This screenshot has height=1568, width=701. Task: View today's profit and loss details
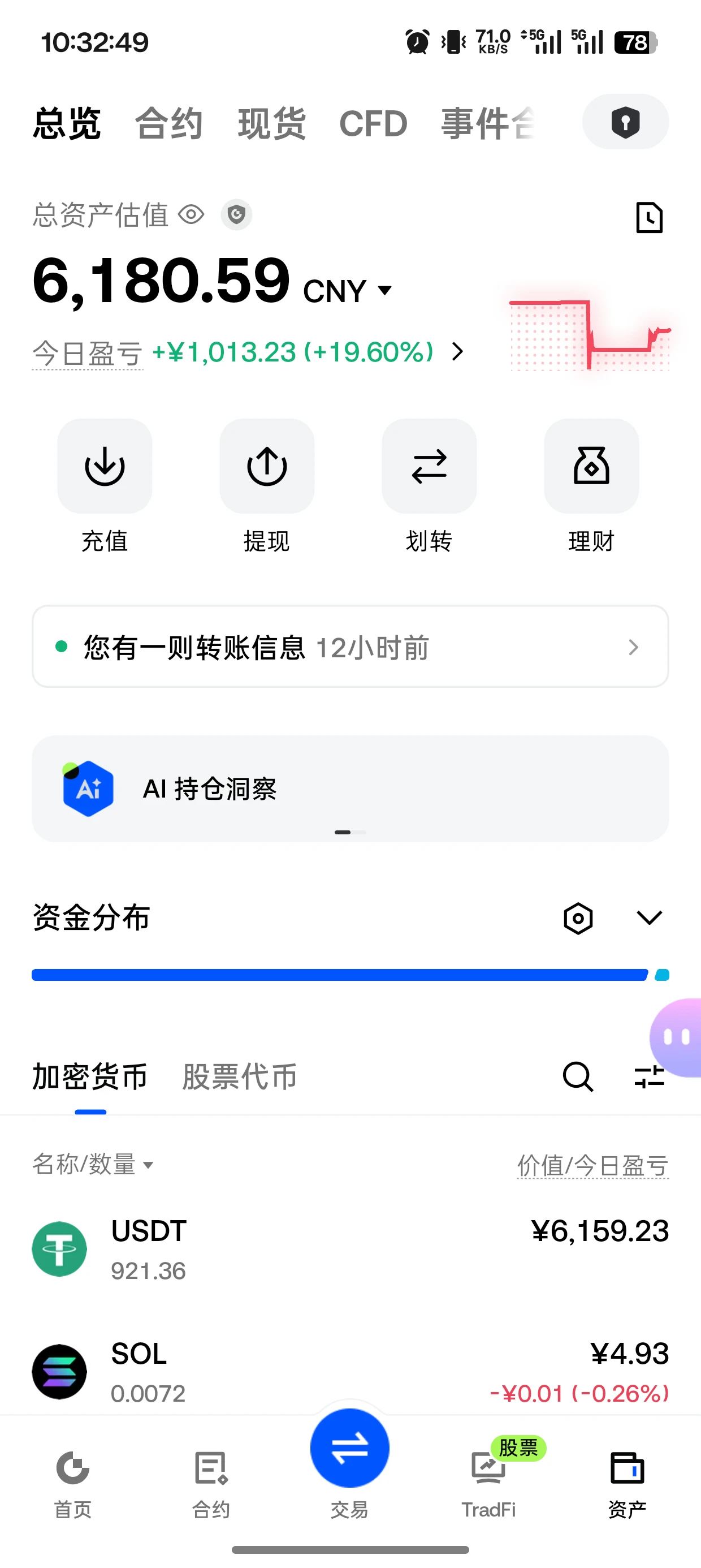coord(248,352)
